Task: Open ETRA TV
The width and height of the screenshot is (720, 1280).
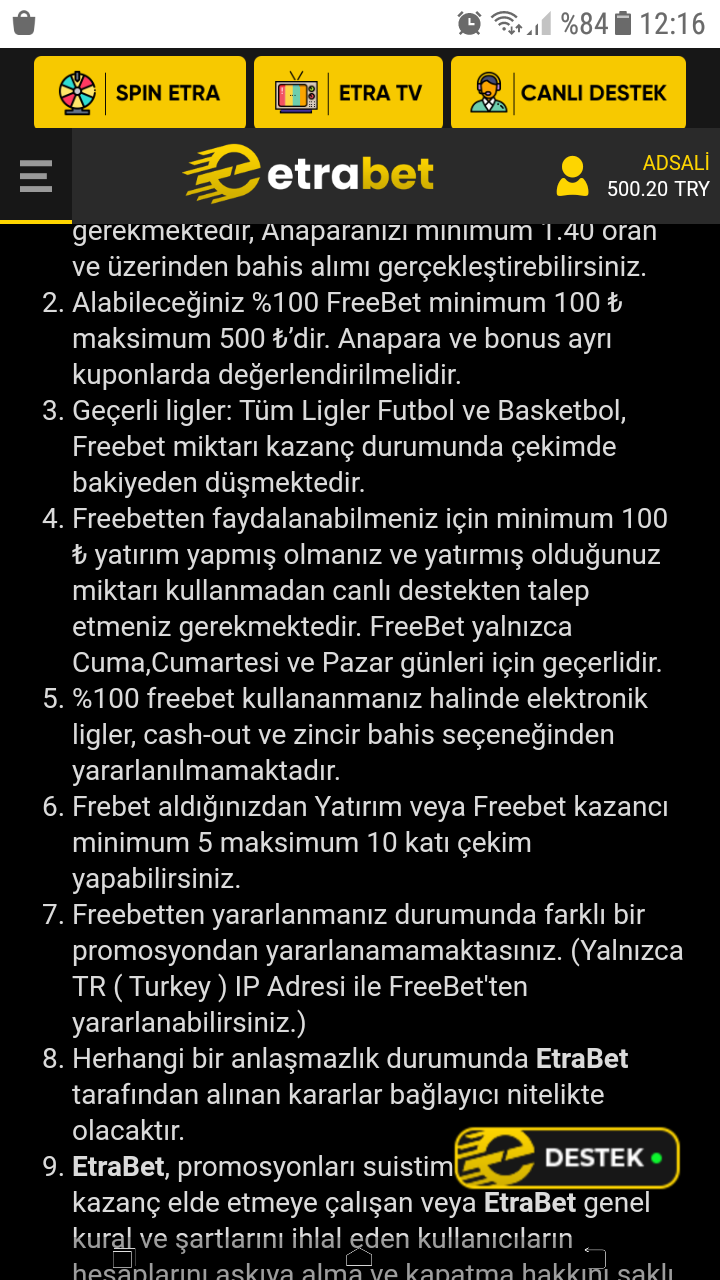Action: coord(348,92)
